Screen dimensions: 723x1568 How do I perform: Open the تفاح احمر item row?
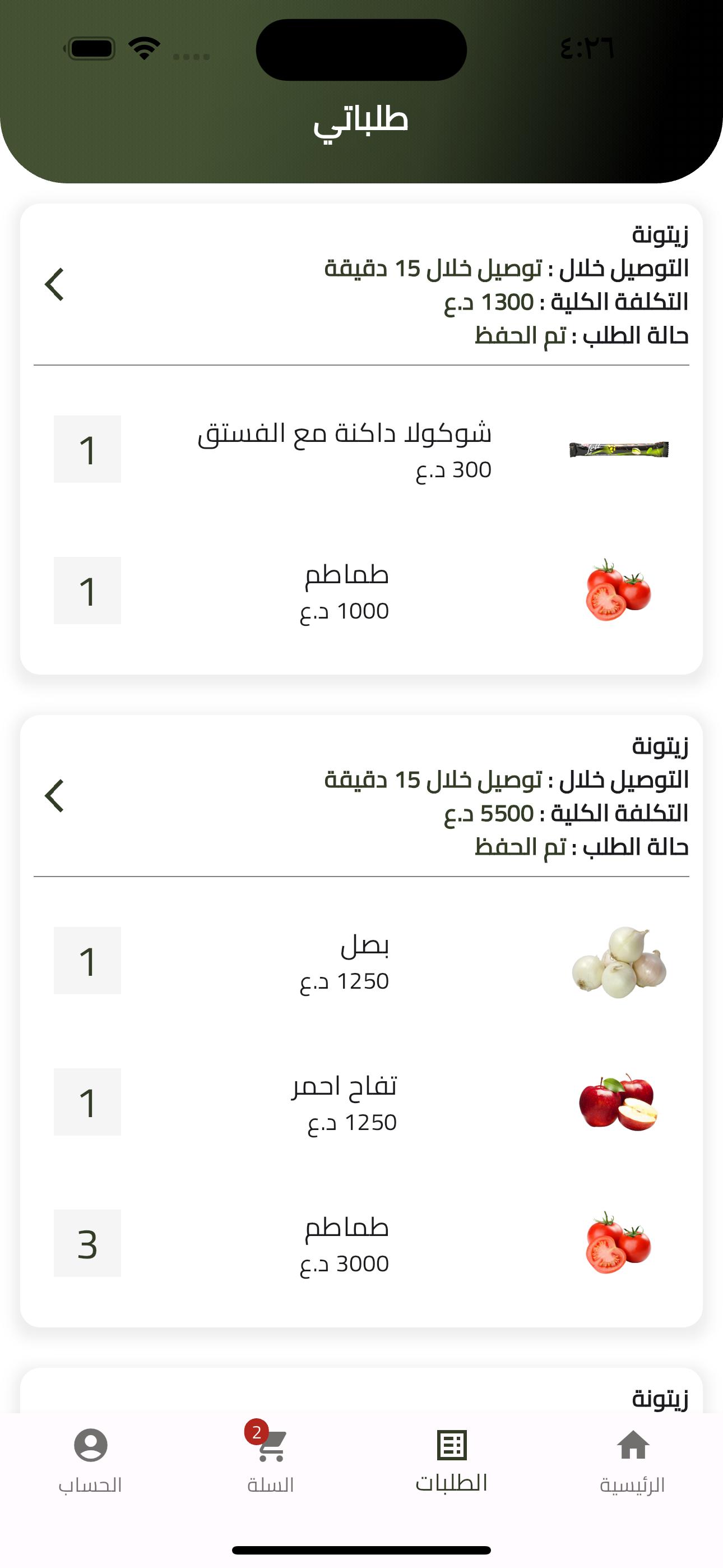361,1102
